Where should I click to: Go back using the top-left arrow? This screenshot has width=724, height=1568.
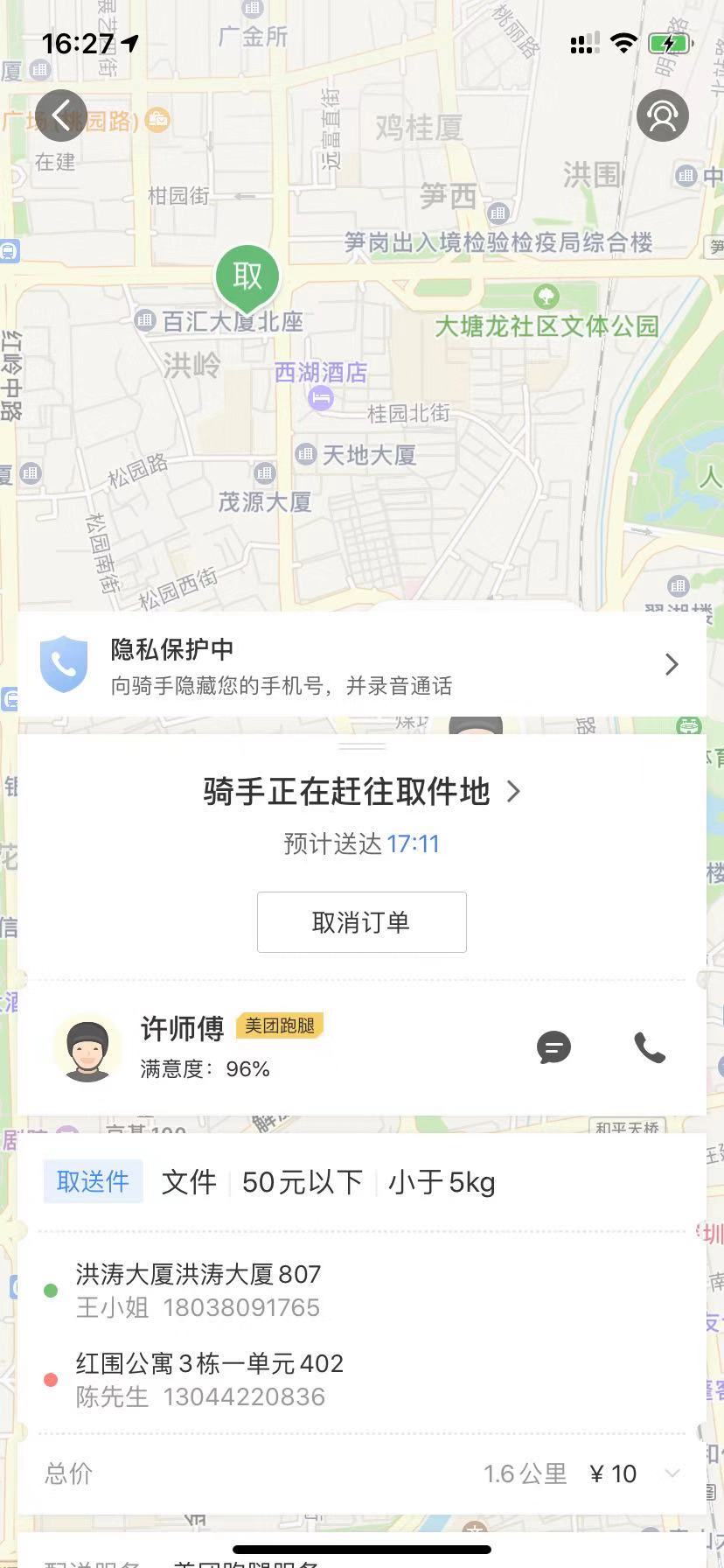point(61,115)
